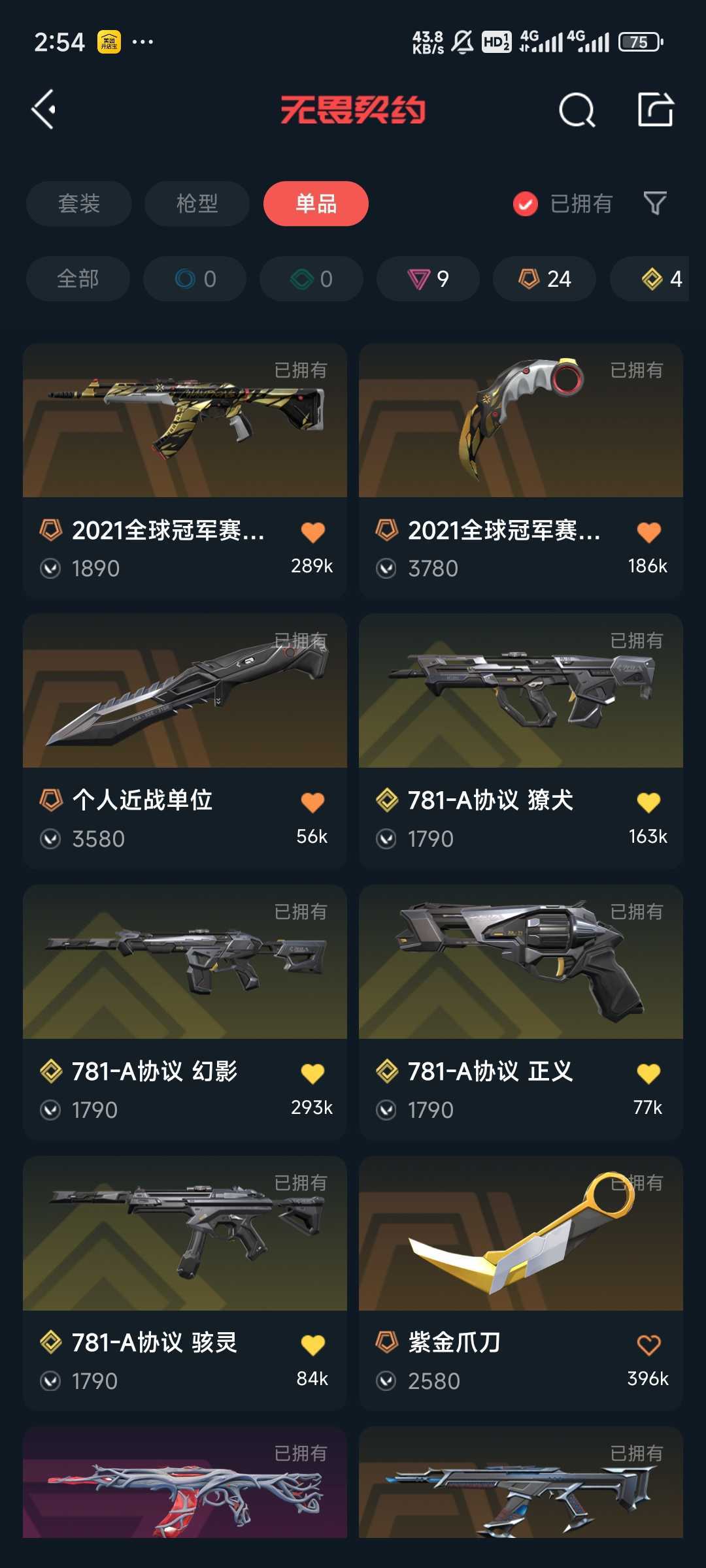Switch to the 枪型 tab

[x=197, y=203]
